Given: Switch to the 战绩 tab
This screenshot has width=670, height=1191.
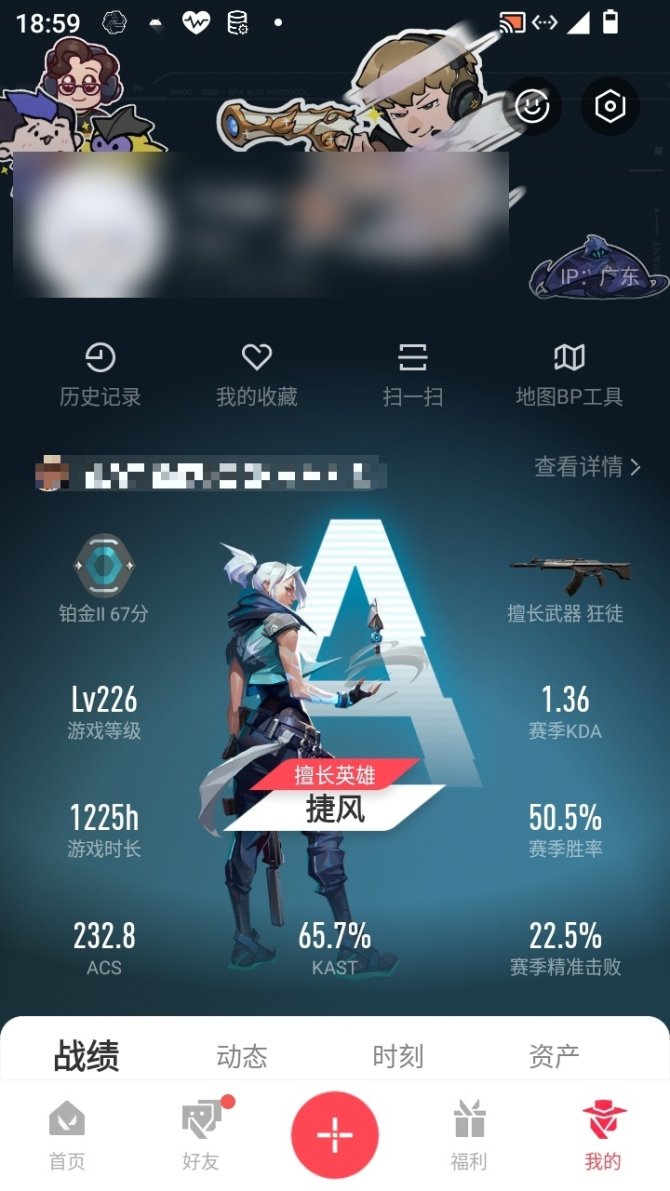Looking at the screenshot, I should pyautogui.click(x=86, y=1056).
